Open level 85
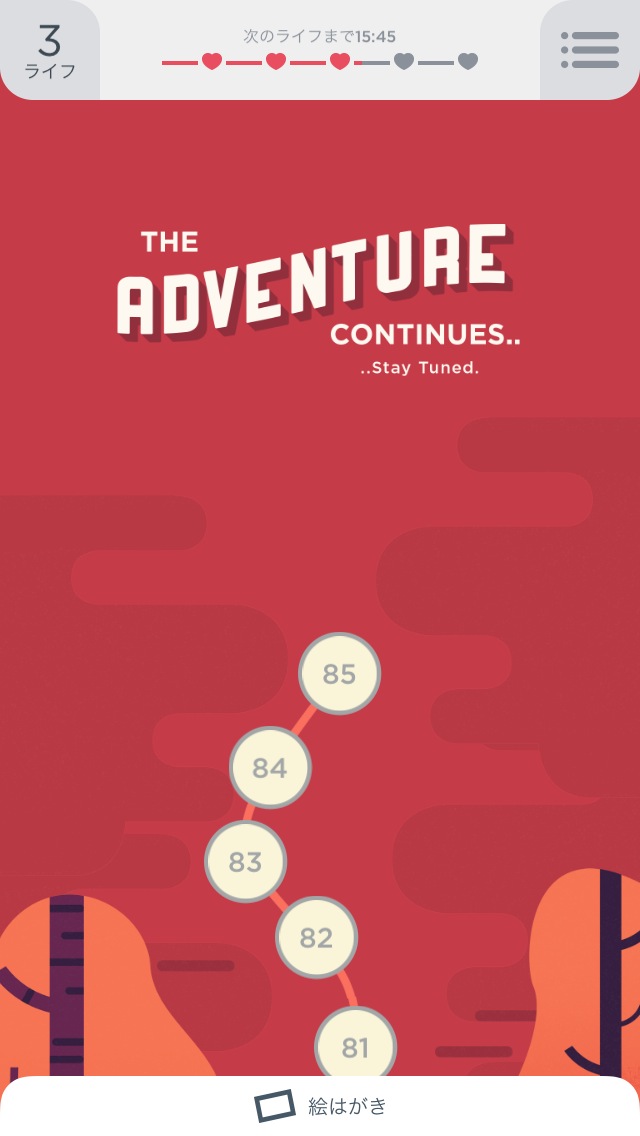Screen dimensions: 640x1136 click(340, 674)
